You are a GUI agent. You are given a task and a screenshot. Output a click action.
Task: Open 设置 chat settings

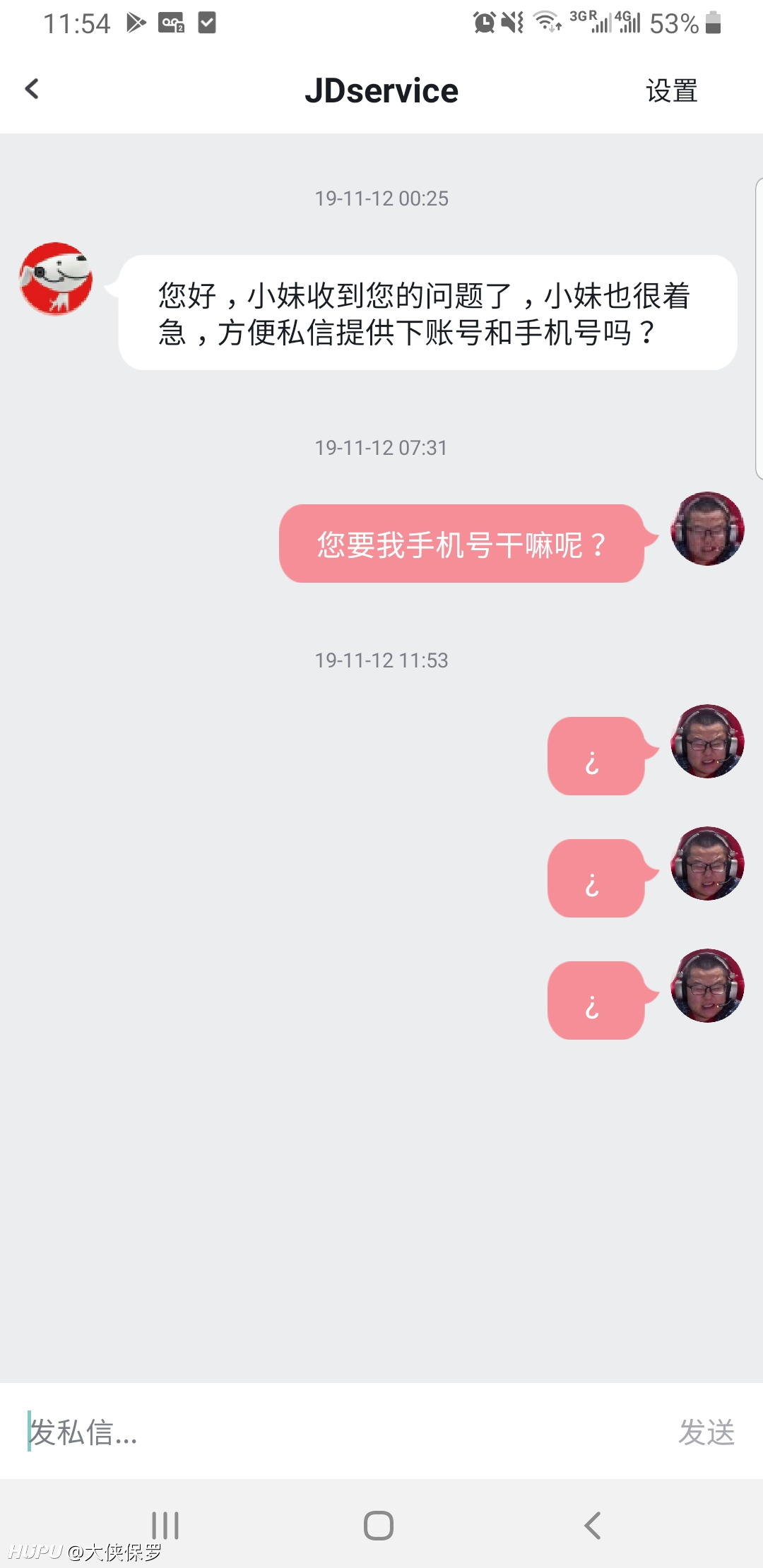[671, 91]
